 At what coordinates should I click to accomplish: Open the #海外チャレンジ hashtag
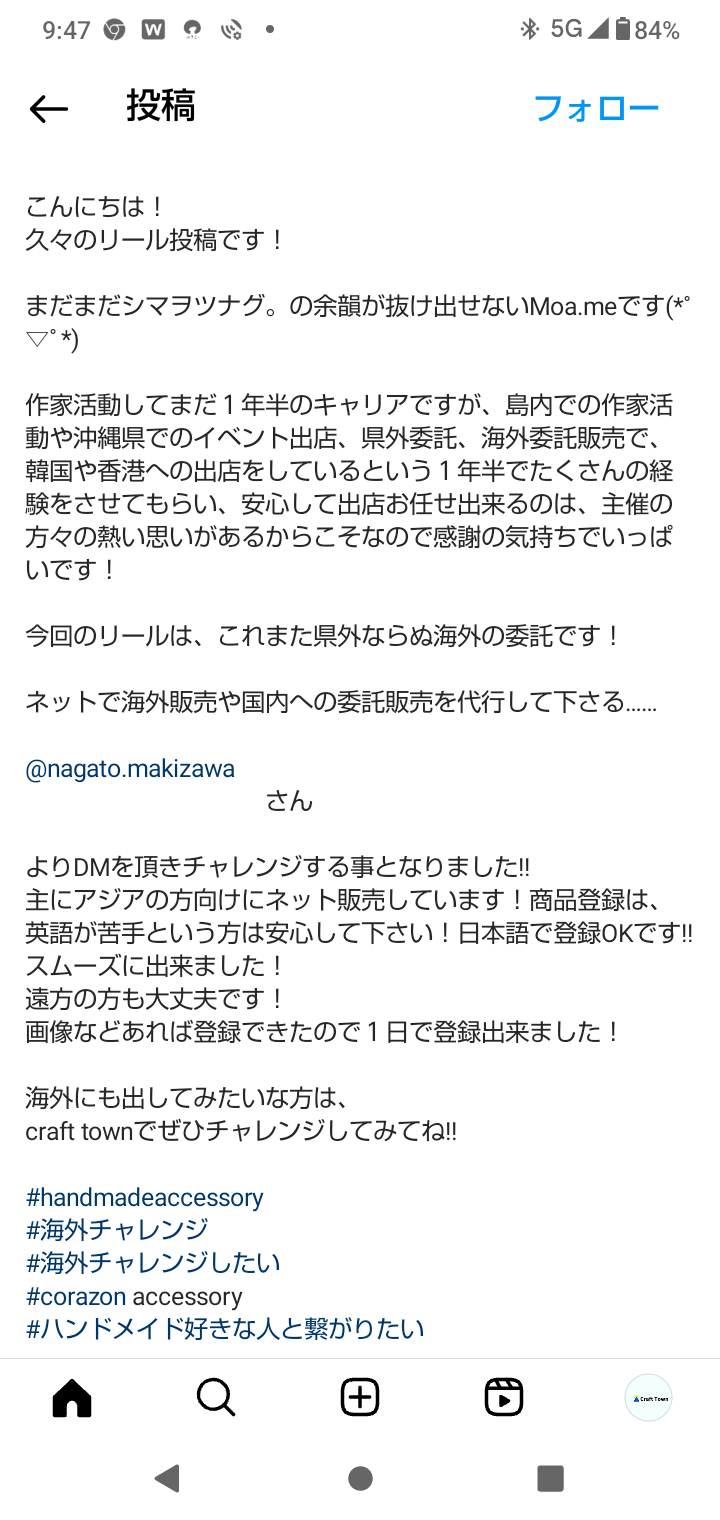117,1230
